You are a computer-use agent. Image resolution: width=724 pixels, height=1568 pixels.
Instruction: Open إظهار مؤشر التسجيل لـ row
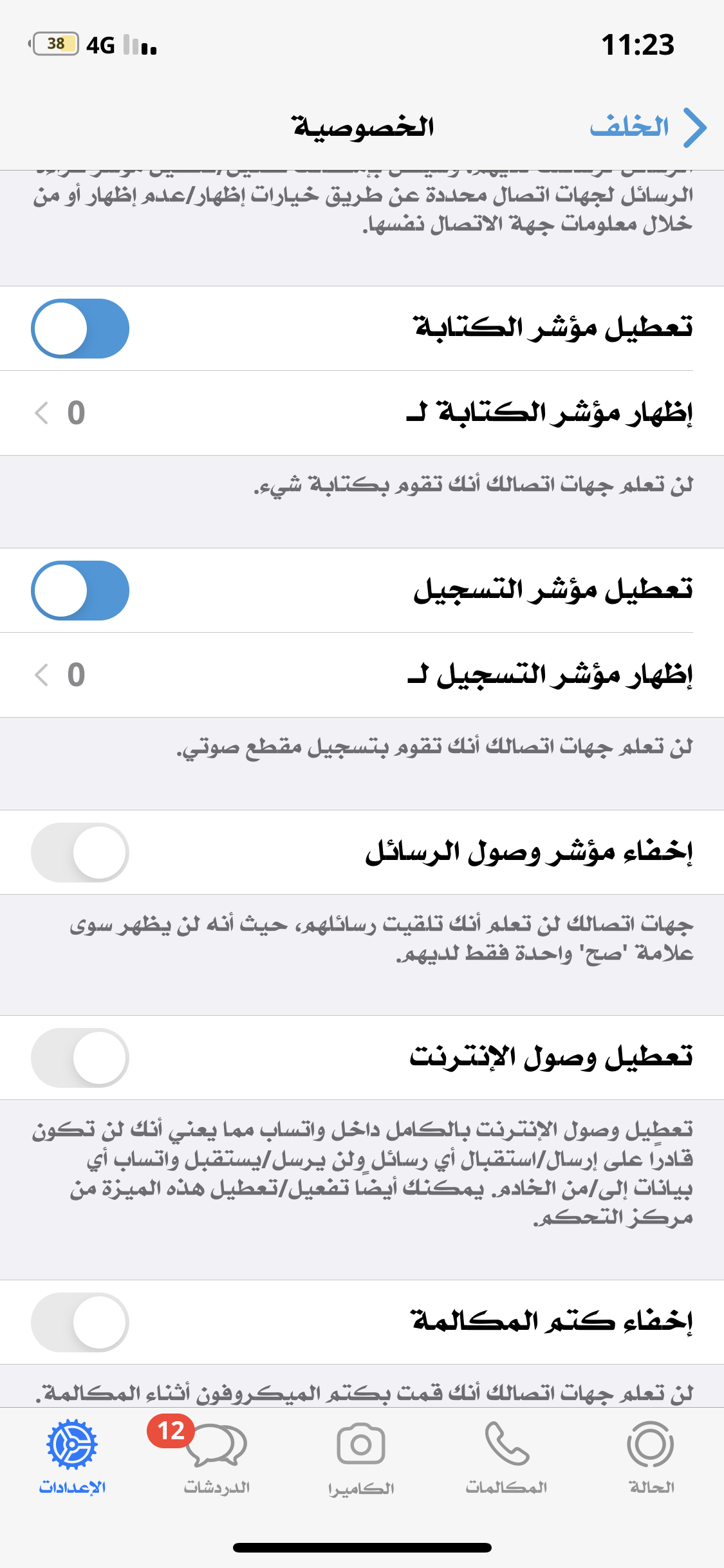pyautogui.click(x=362, y=675)
